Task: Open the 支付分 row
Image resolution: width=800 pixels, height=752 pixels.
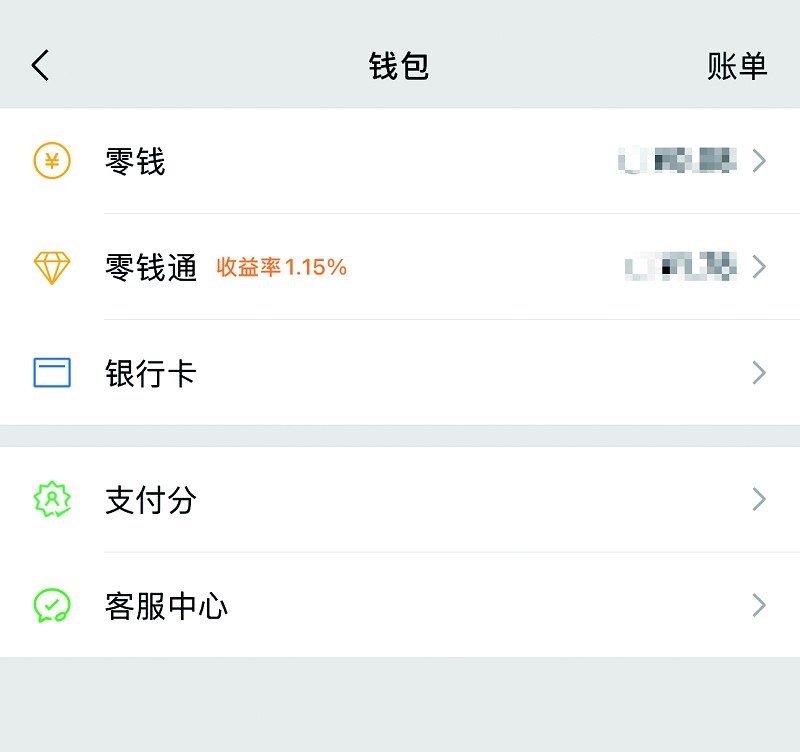Action: tap(400, 499)
